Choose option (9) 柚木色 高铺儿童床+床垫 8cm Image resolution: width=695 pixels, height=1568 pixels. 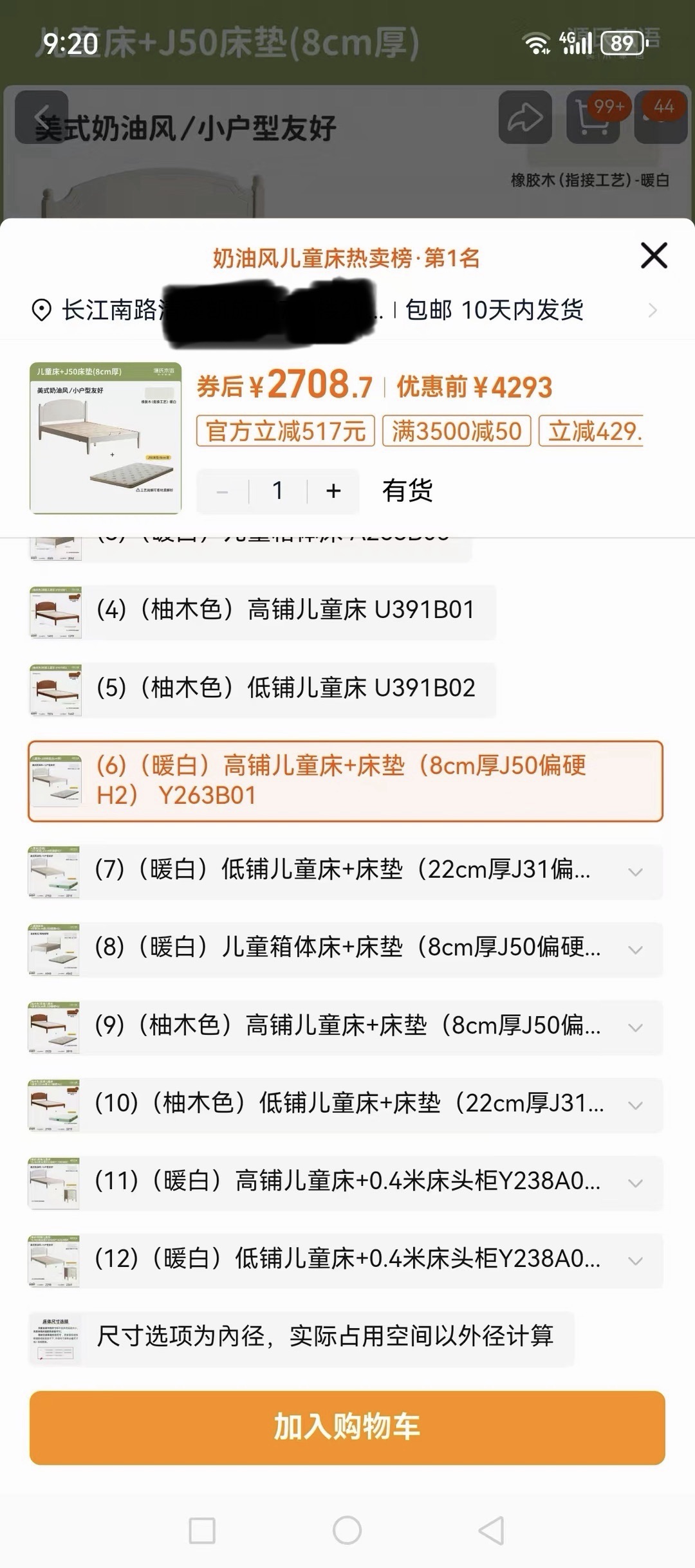click(x=346, y=1026)
